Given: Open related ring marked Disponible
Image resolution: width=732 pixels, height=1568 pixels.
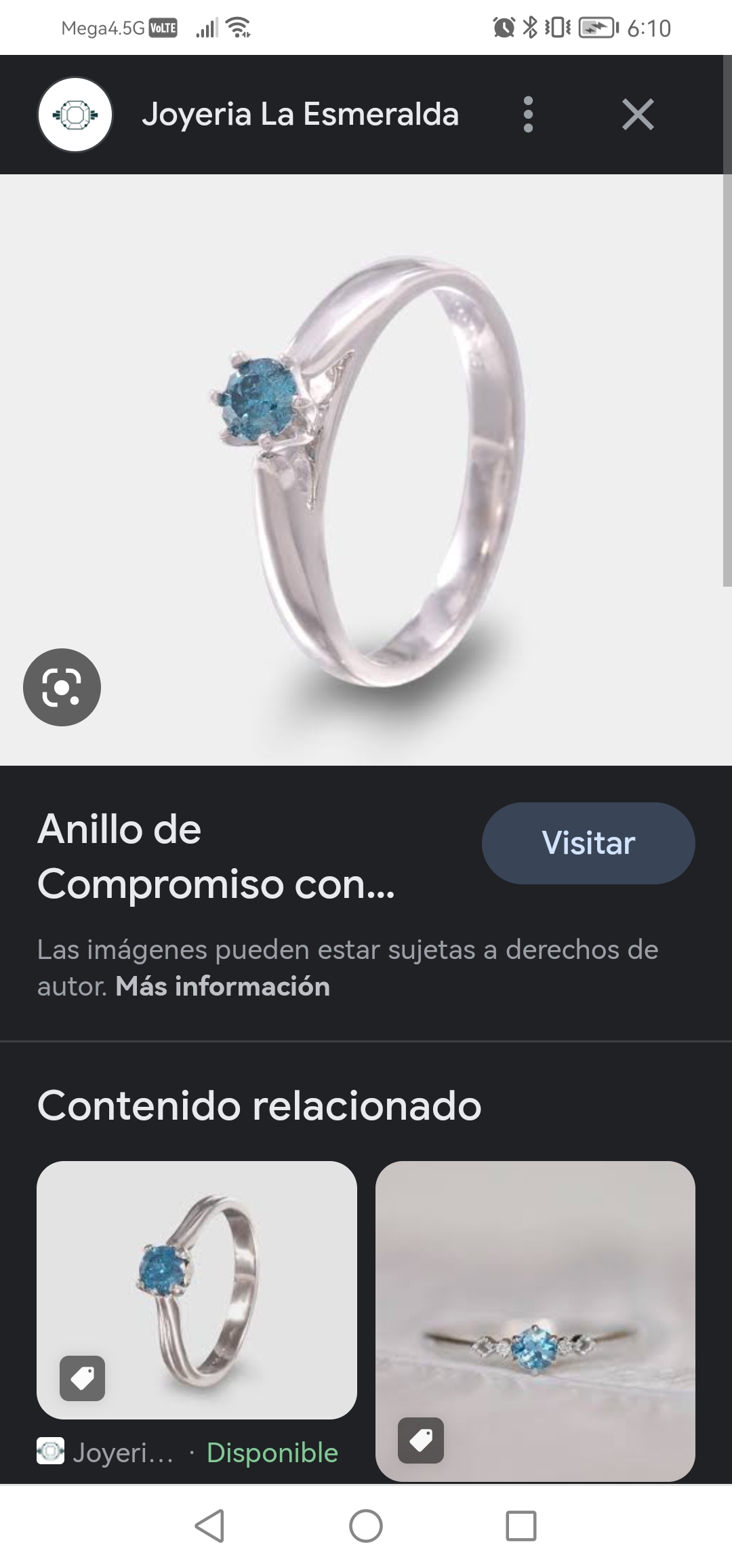Looking at the screenshot, I should click(x=197, y=1290).
